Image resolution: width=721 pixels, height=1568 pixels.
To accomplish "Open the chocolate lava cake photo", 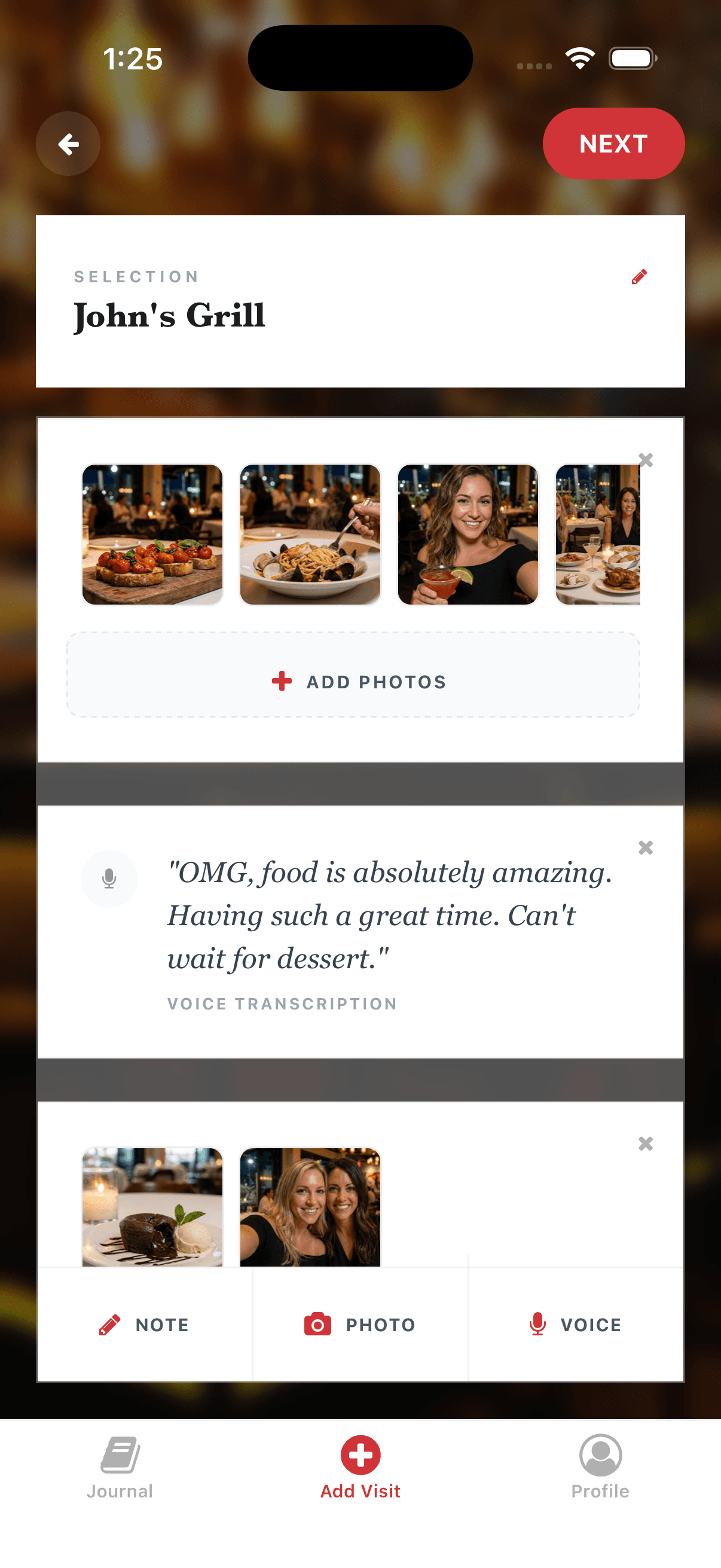I will tap(152, 1206).
